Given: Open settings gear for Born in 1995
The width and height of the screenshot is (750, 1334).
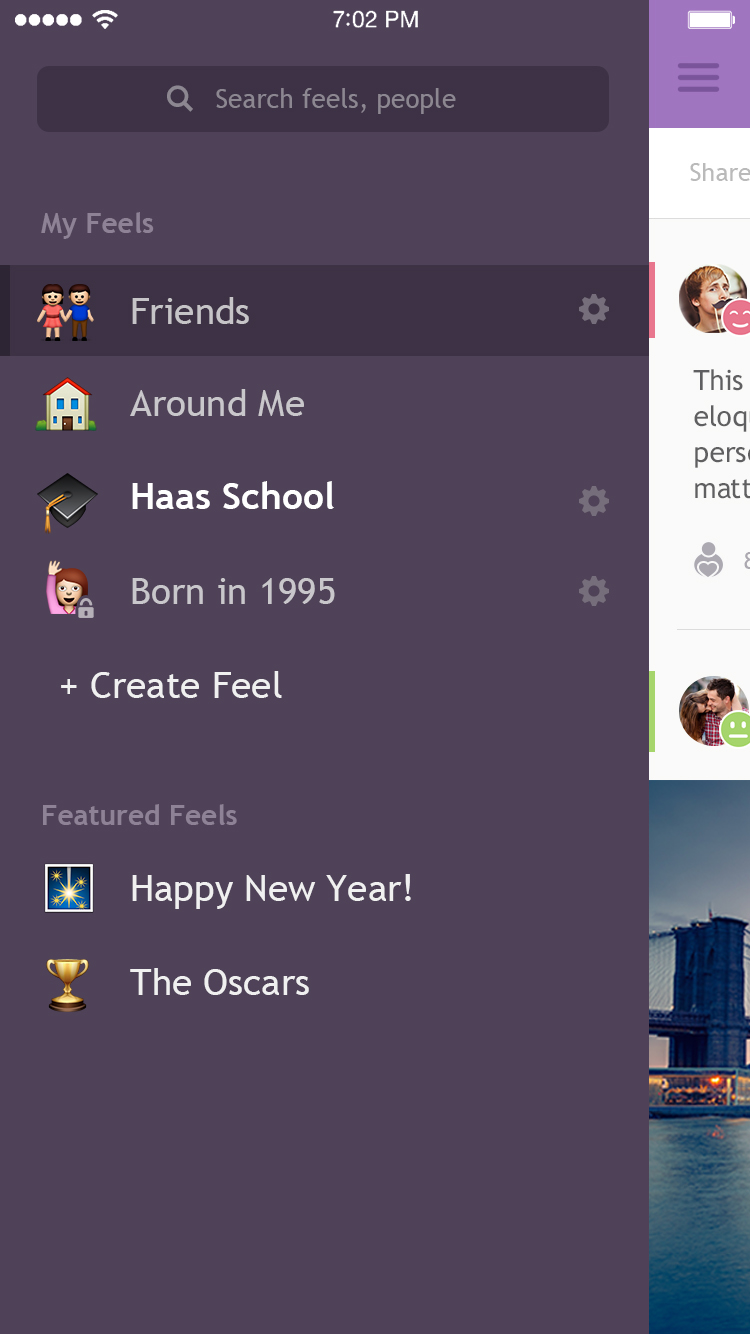Looking at the screenshot, I should 594,591.
